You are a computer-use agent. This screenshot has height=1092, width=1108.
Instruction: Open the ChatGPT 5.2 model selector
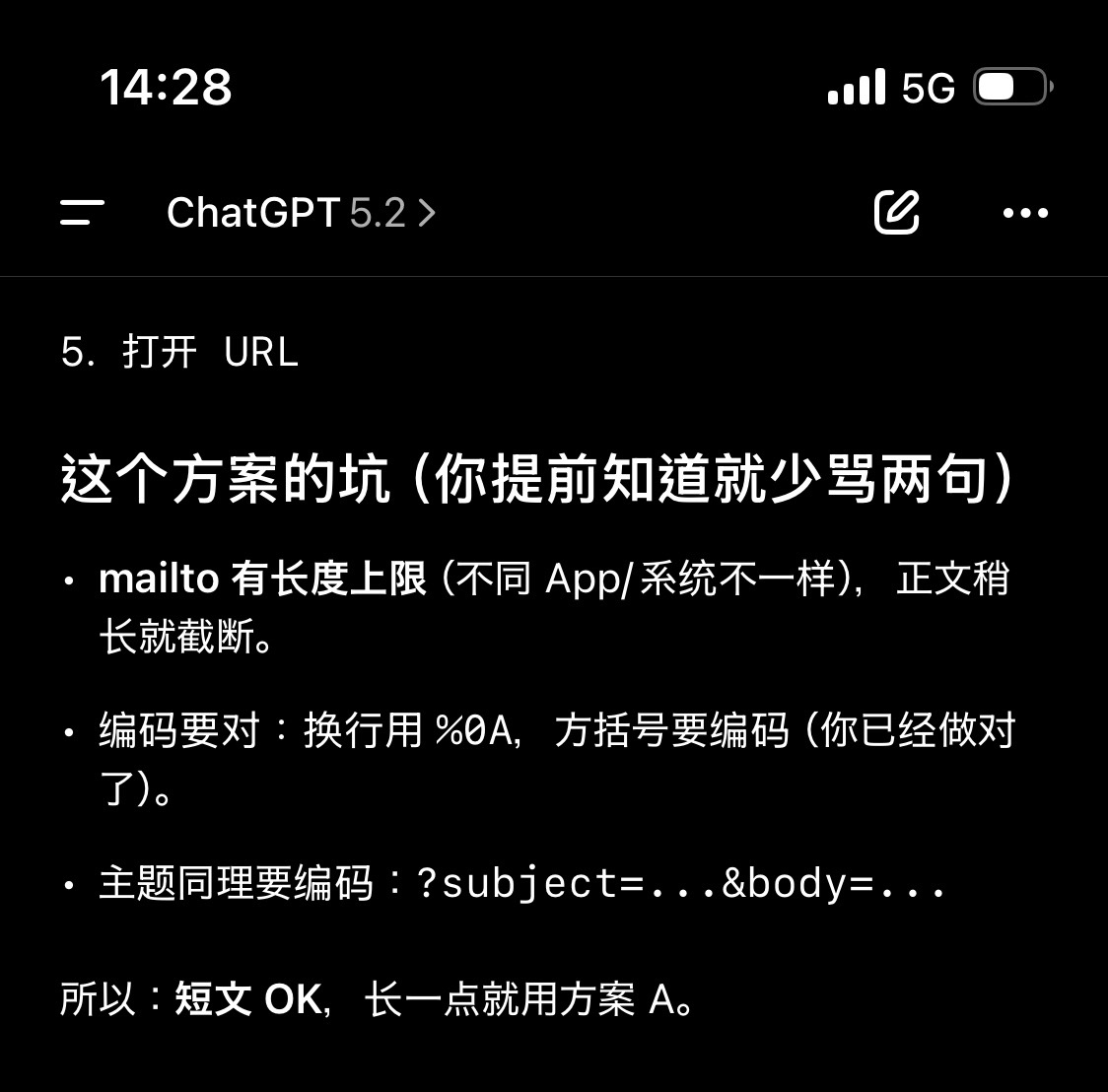tap(300, 213)
